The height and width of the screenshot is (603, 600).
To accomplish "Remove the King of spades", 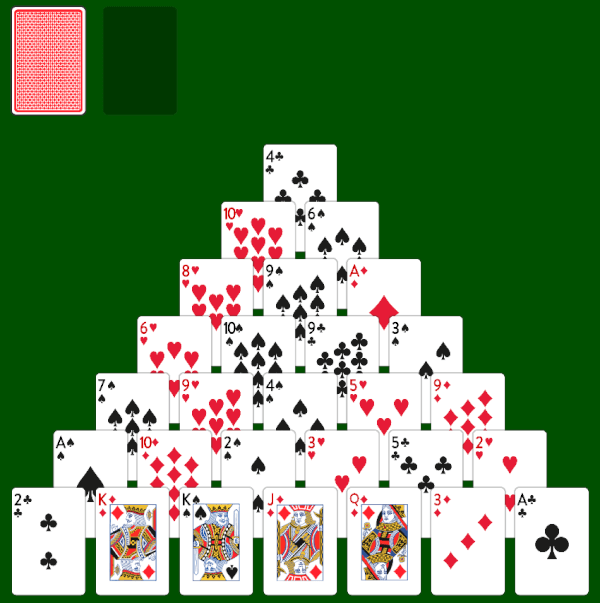I will coord(216,541).
